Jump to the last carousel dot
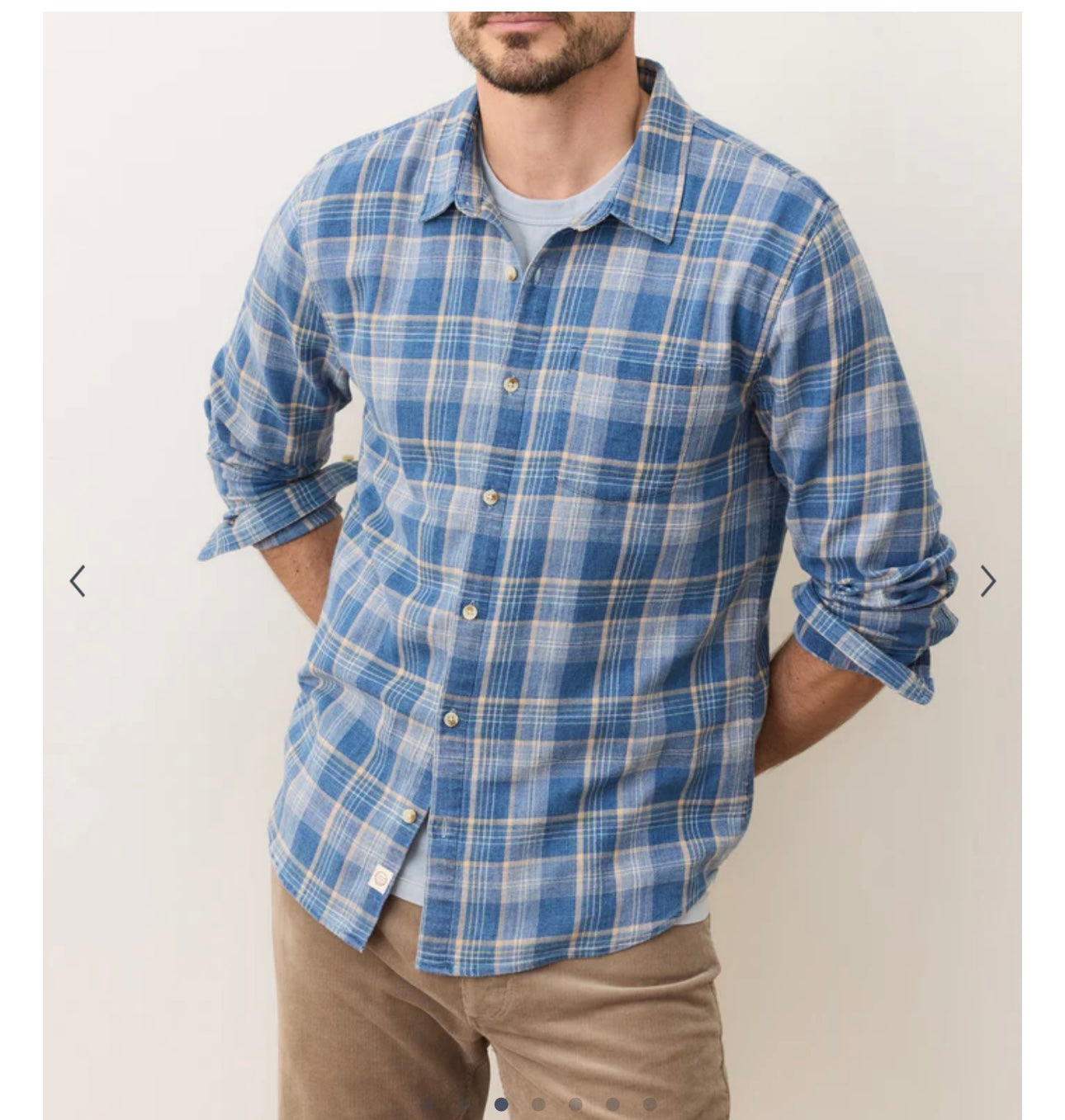Image resolution: width=1065 pixels, height=1120 pixels. [x=650, y=1104]
